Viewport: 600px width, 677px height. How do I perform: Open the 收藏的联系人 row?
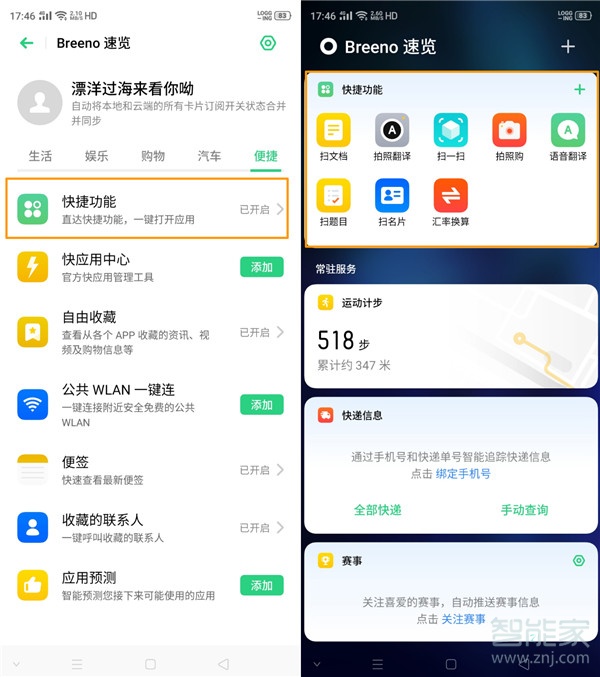[150, 527]
